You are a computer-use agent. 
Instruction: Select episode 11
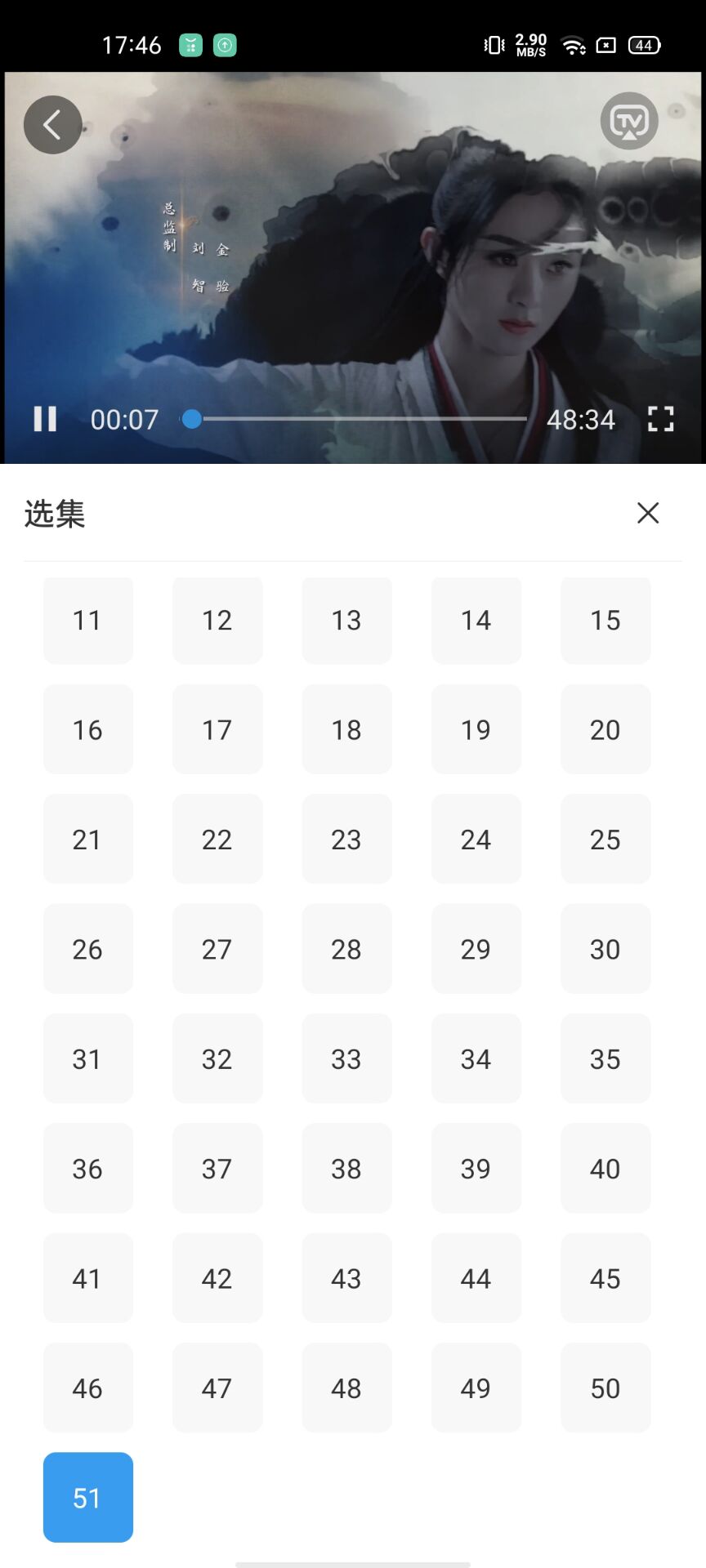tap(87, 621)
